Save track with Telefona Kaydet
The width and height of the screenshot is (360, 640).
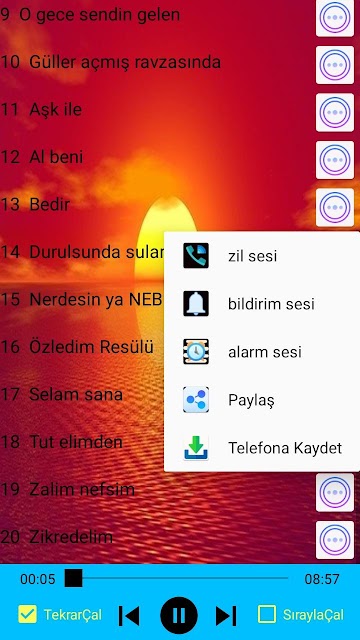coord(262,448)
